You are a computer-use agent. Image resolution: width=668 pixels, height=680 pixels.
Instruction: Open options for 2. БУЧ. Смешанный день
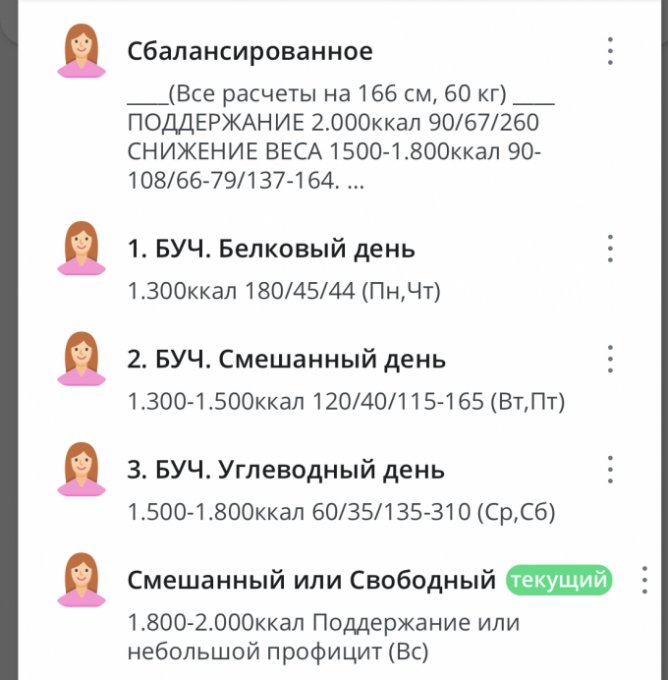point(610,358)
